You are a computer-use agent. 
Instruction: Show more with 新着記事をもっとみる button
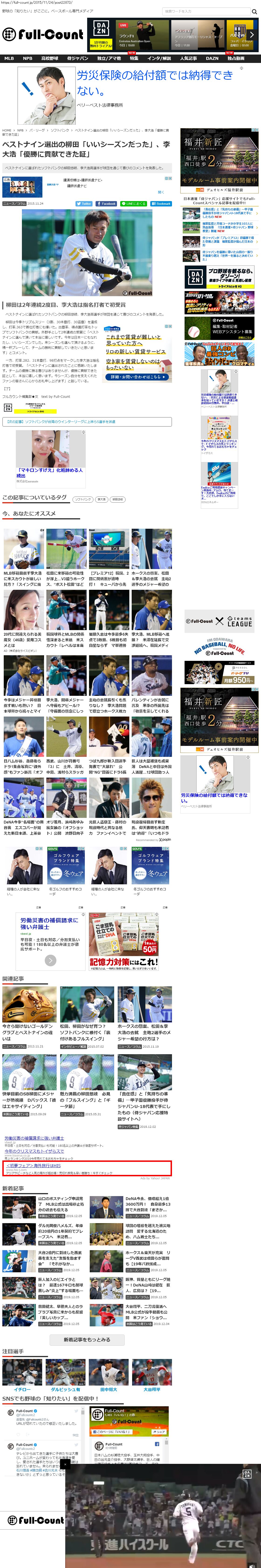(87, 1340)
